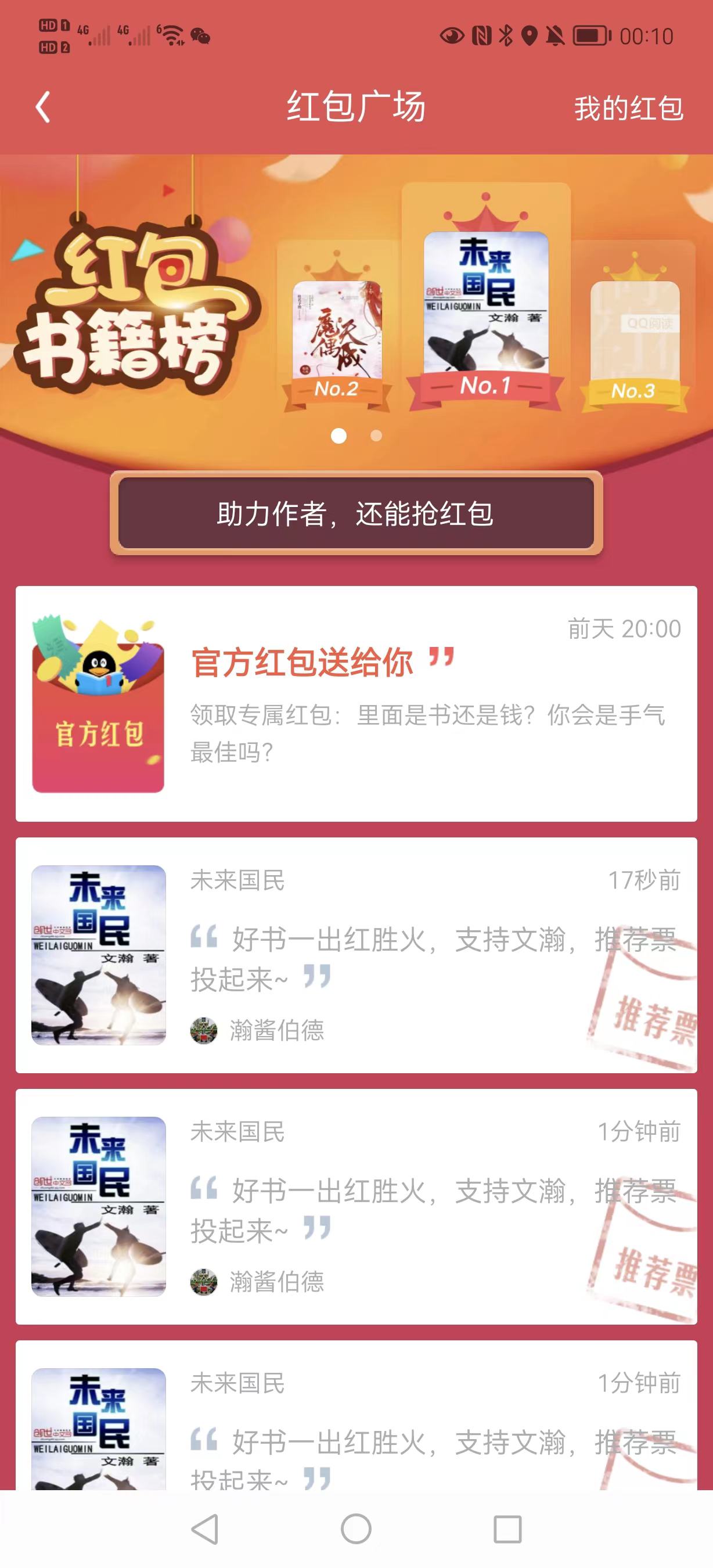This screenshot has width=713, height=1568.
Task: Open 未来国民 red packet from 17秒前
Action: pyautogui.click(x=356, y=954)
